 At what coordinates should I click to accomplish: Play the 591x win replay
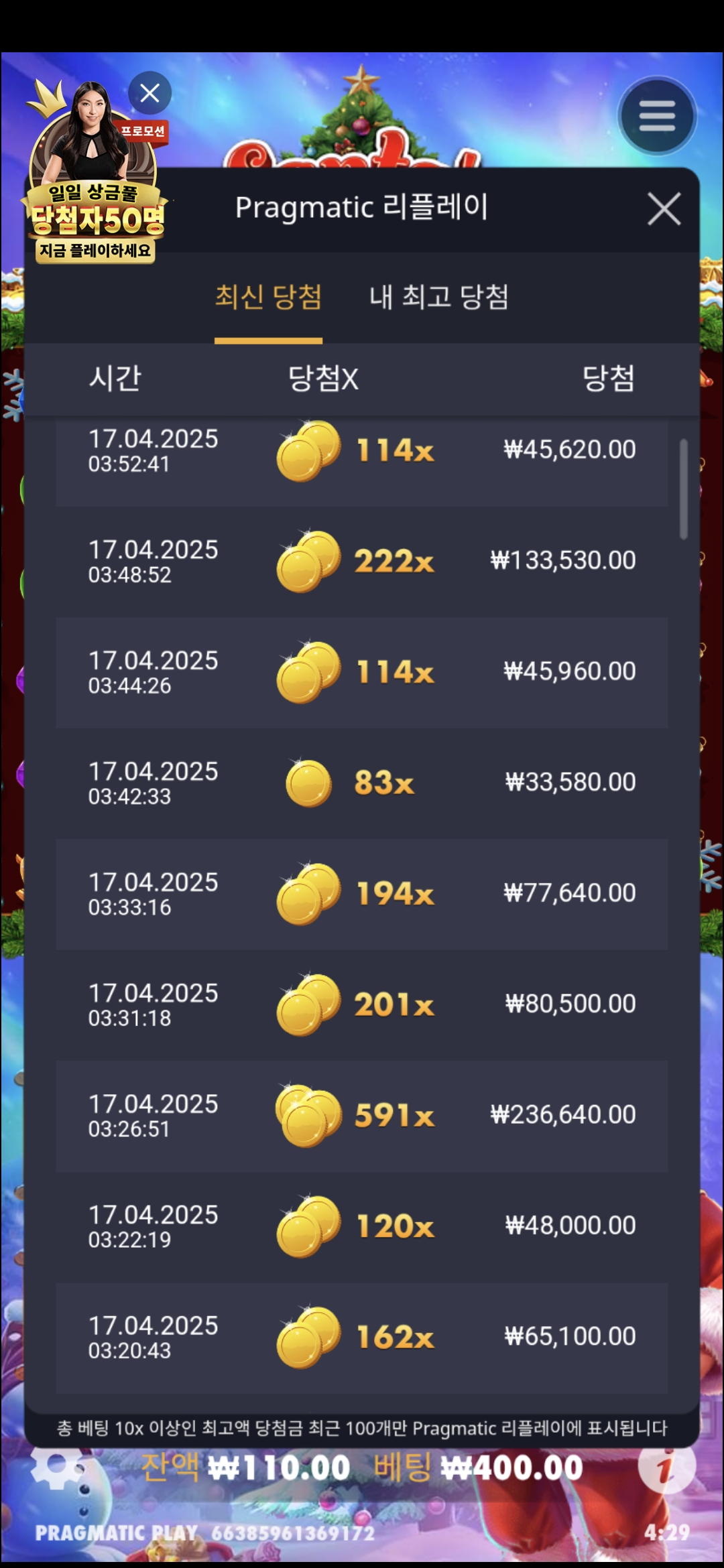click(362, 1115)
